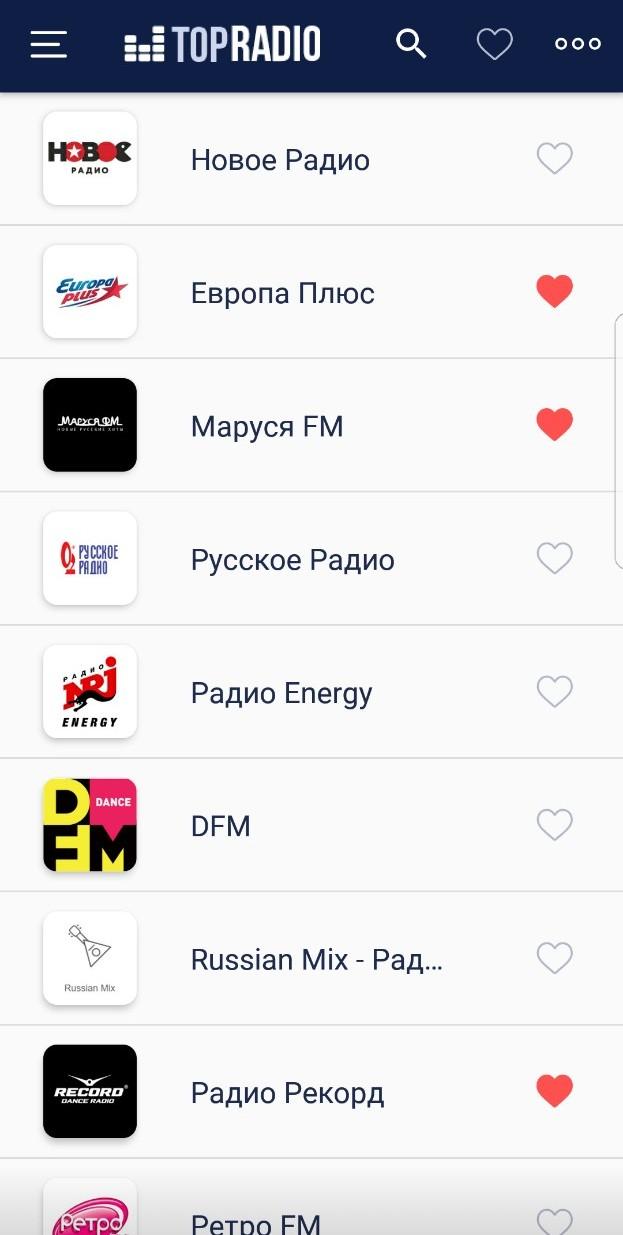This screenshot has width=623, height=1235.
Task: Open the Russian Mix station
Action: [x=316, y=960]
